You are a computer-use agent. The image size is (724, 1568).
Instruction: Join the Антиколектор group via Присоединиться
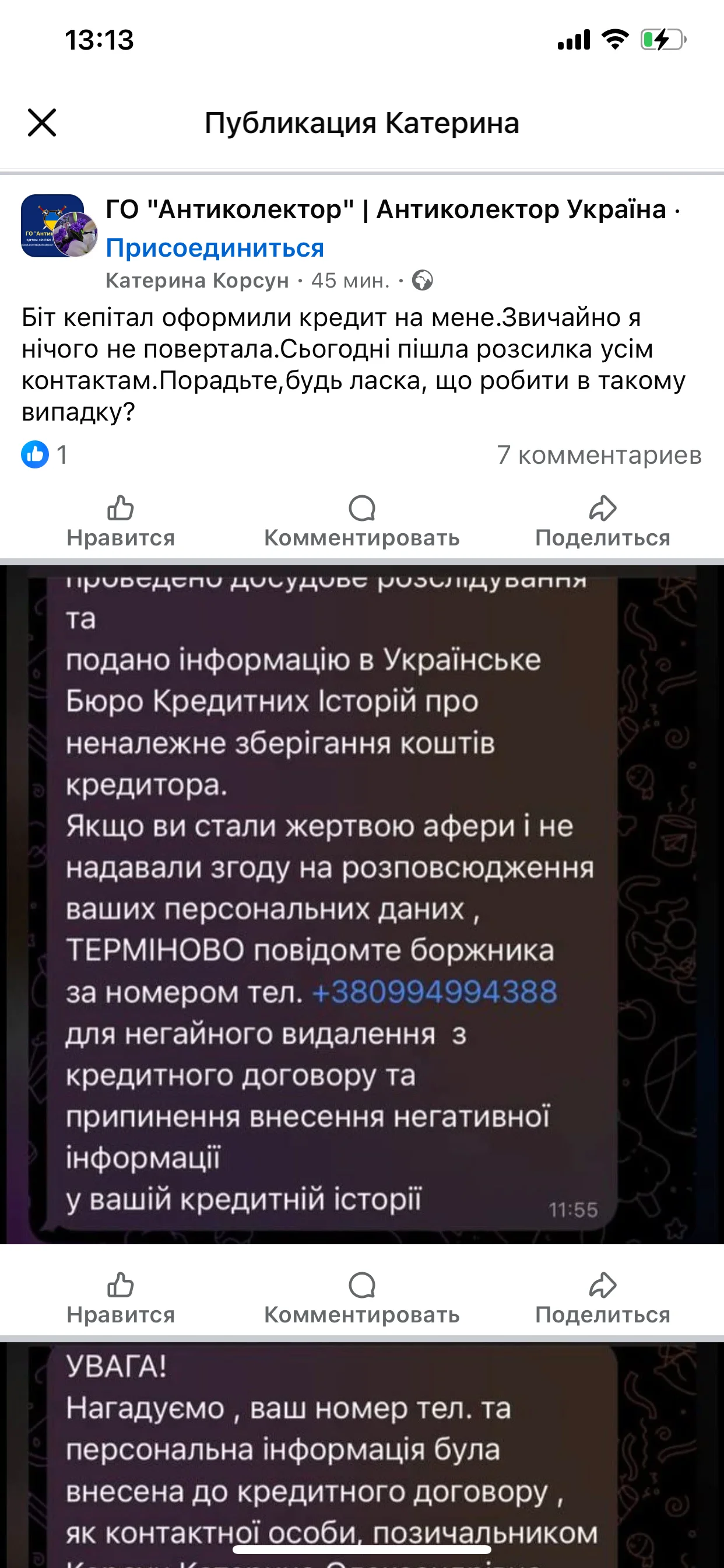215,248
